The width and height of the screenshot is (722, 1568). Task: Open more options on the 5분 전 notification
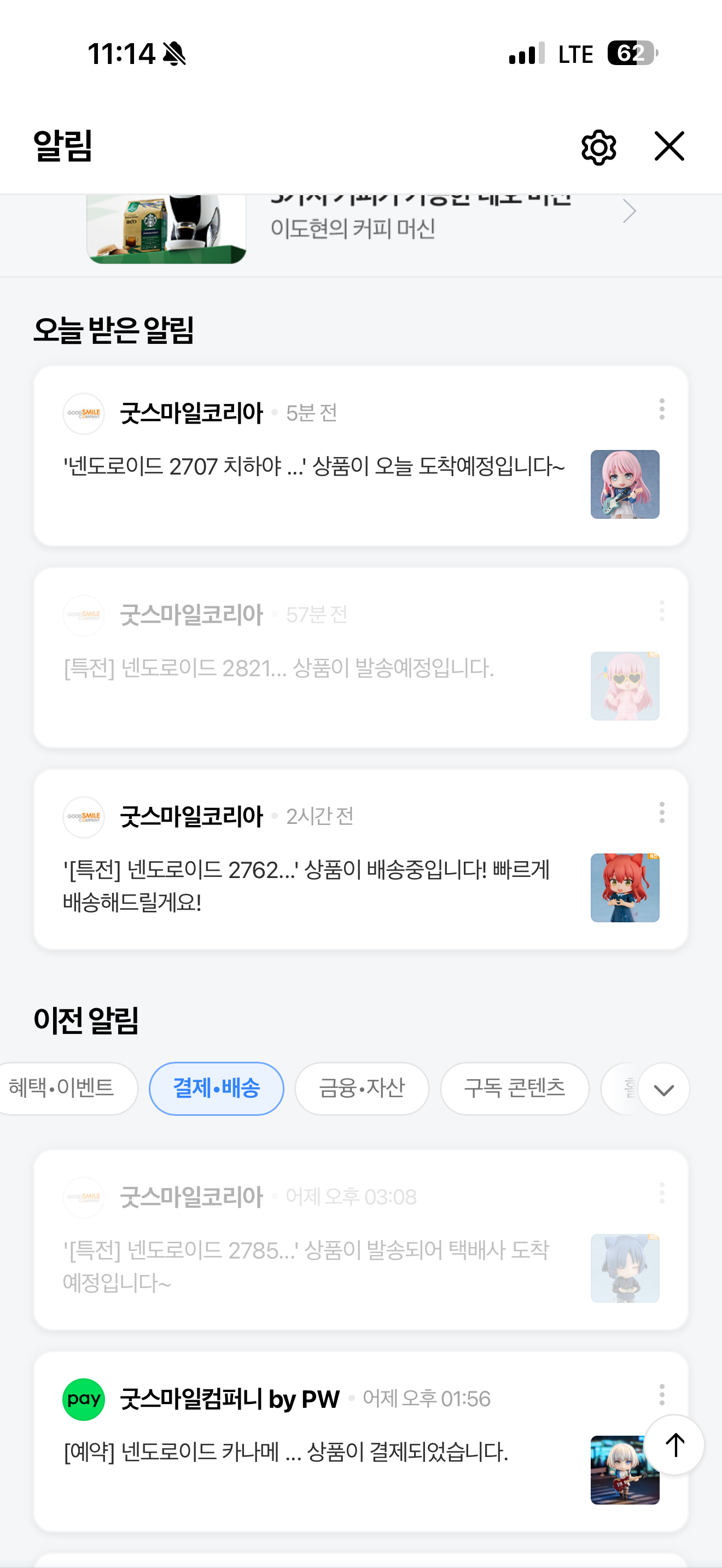pos(662,409)
